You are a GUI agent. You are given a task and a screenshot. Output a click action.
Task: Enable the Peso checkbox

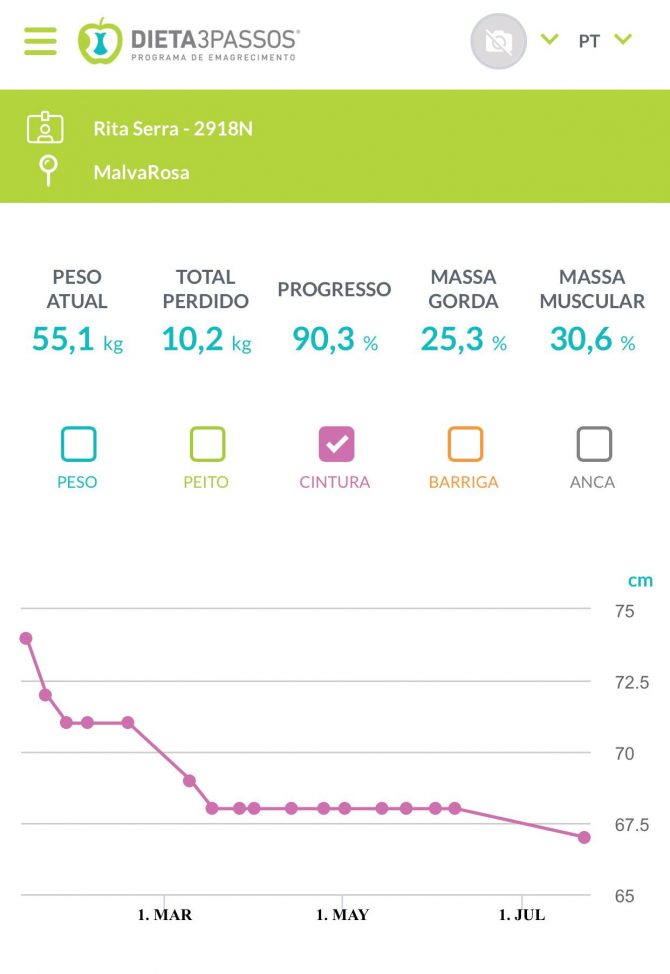click(78, 444)
